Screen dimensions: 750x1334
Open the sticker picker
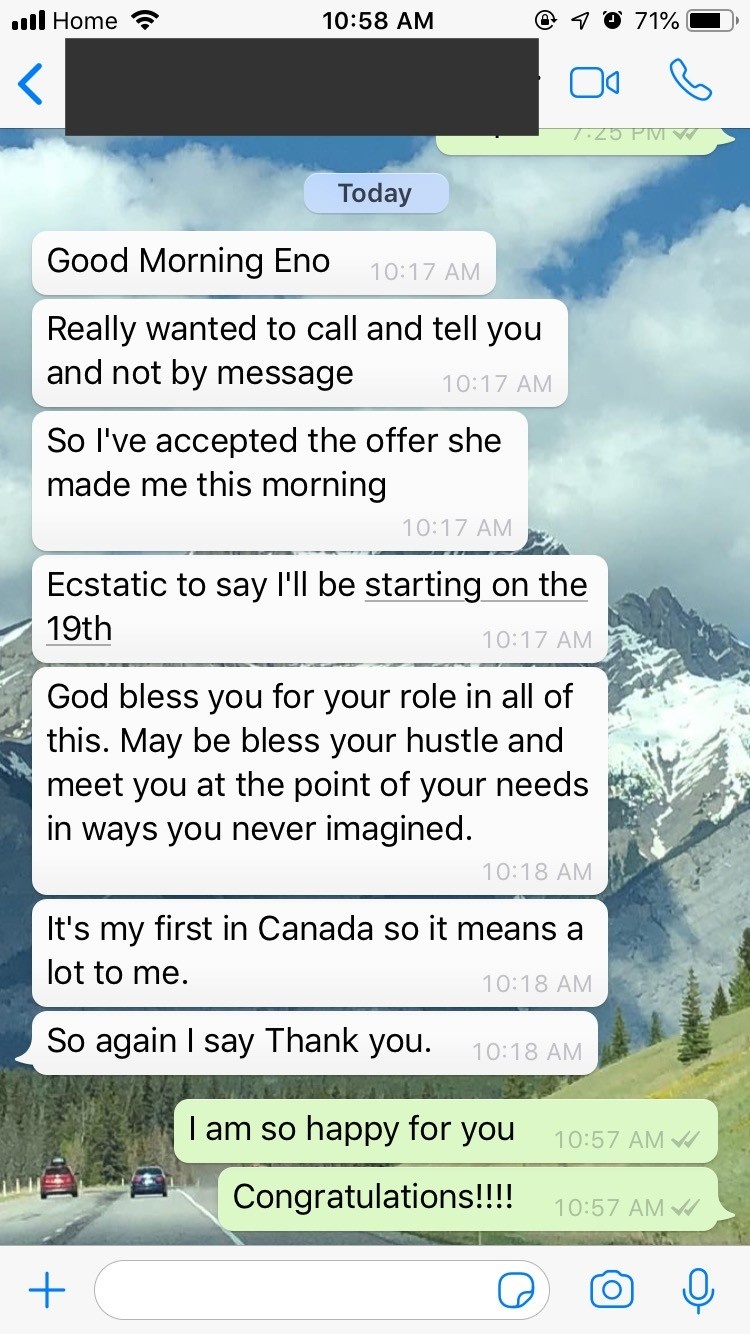point(516,1291)
